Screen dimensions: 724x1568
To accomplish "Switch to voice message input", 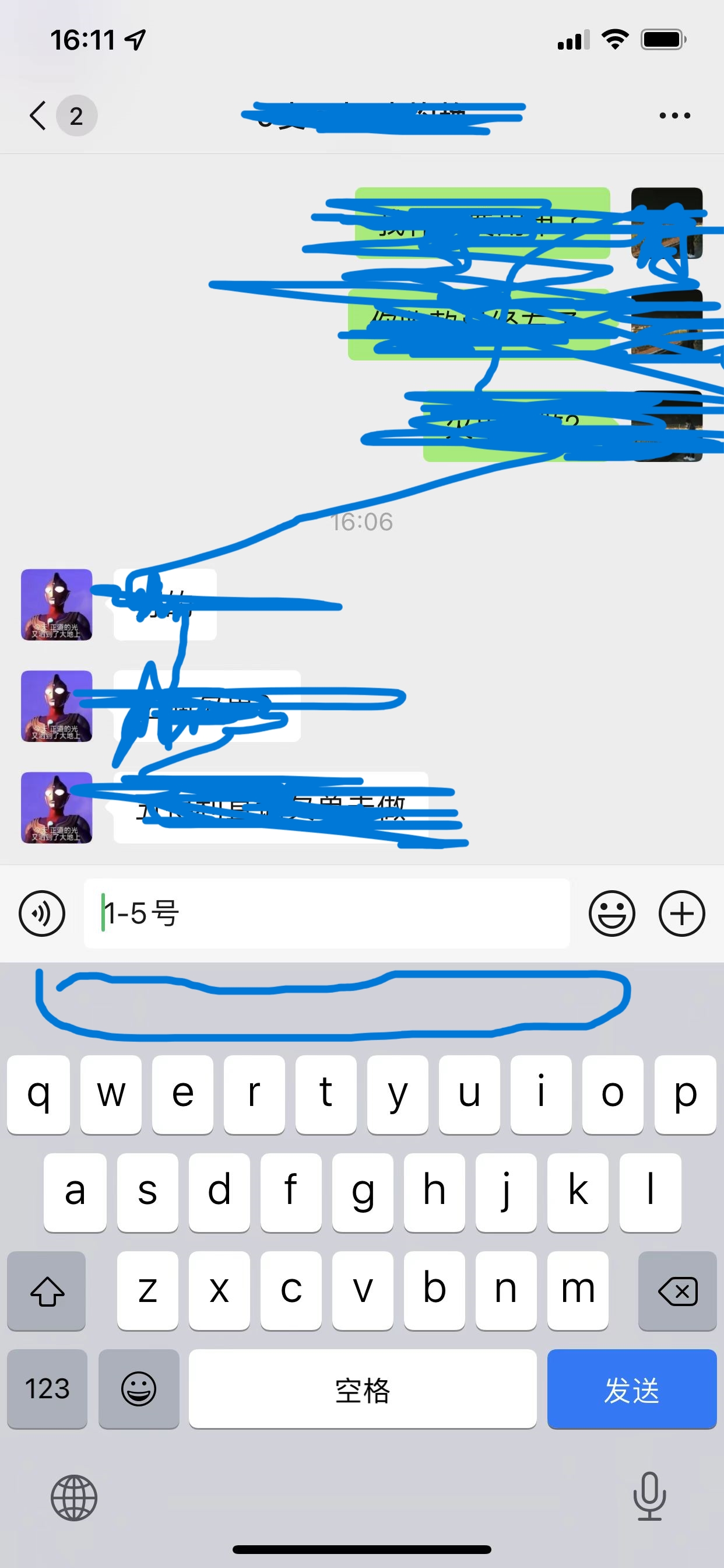I will point(42,913).
